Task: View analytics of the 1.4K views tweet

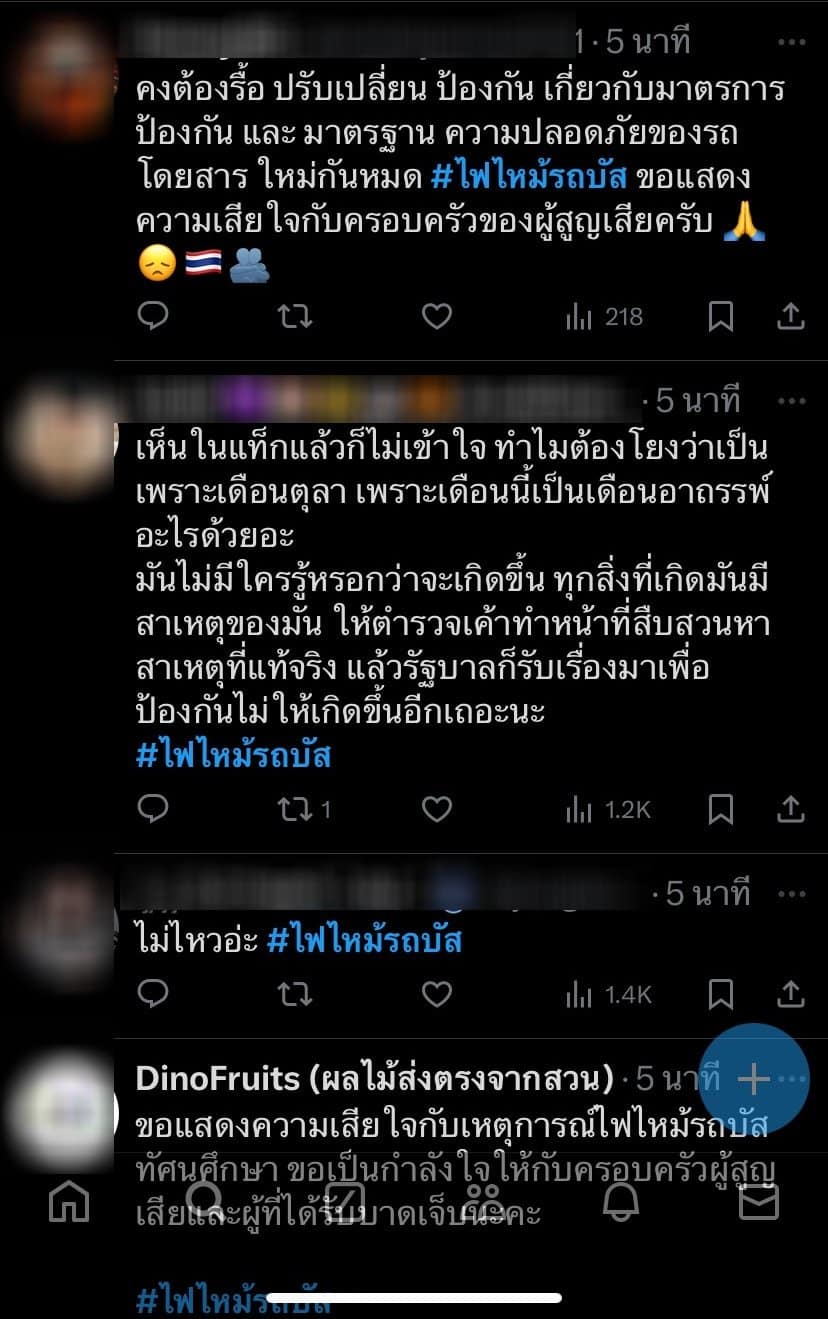Action: (608, 993)
